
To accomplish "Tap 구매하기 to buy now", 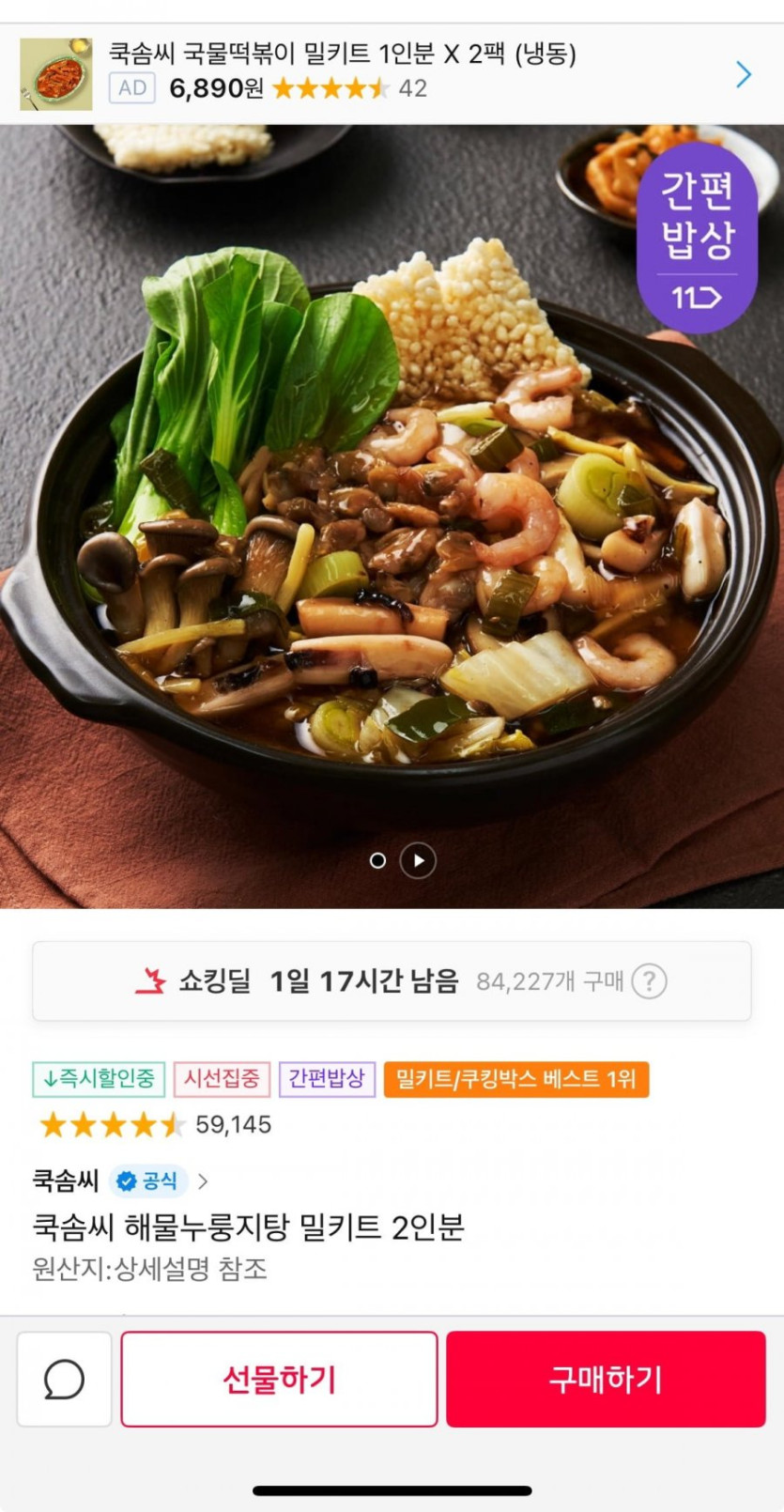I will [x=606, y=1379].
